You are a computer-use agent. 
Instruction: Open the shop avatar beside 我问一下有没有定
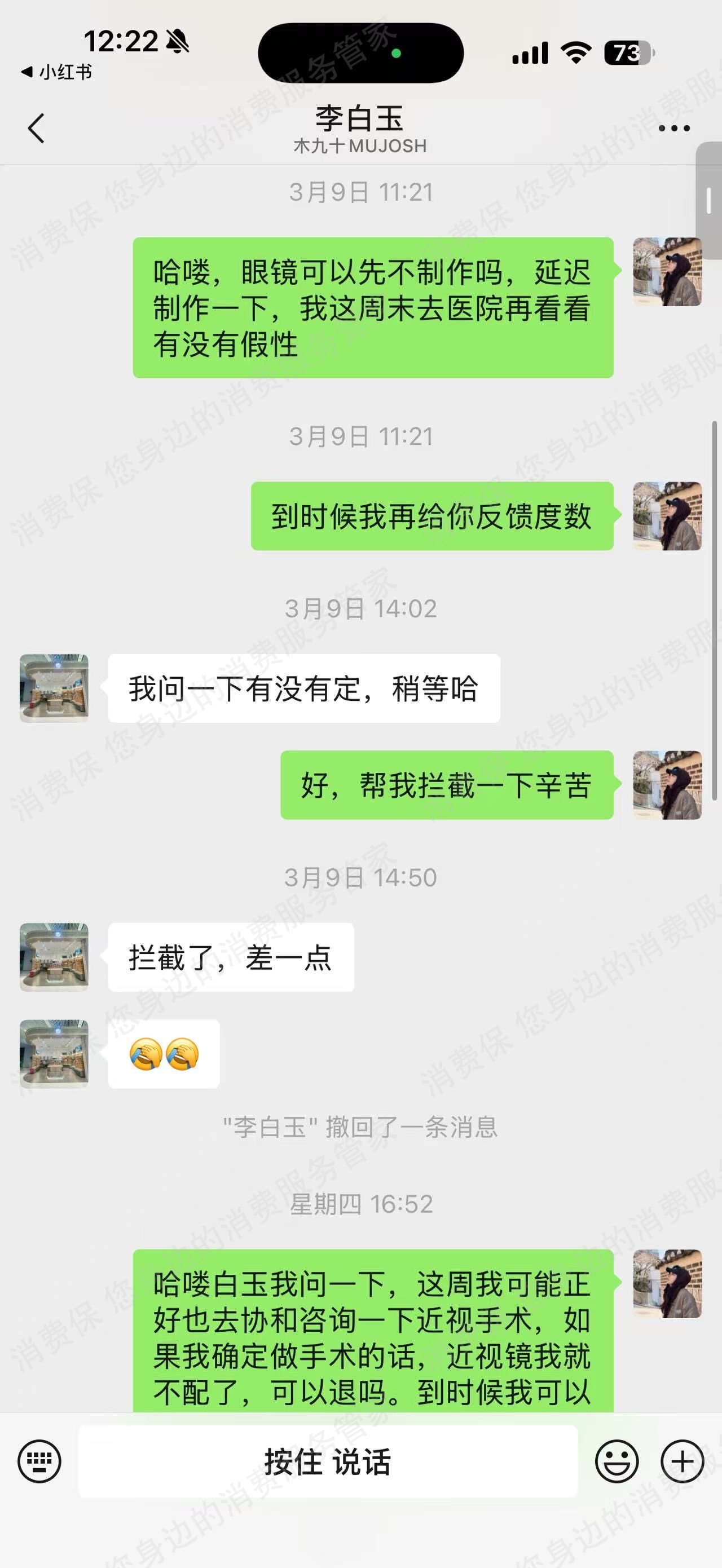[x=54, y=688]
